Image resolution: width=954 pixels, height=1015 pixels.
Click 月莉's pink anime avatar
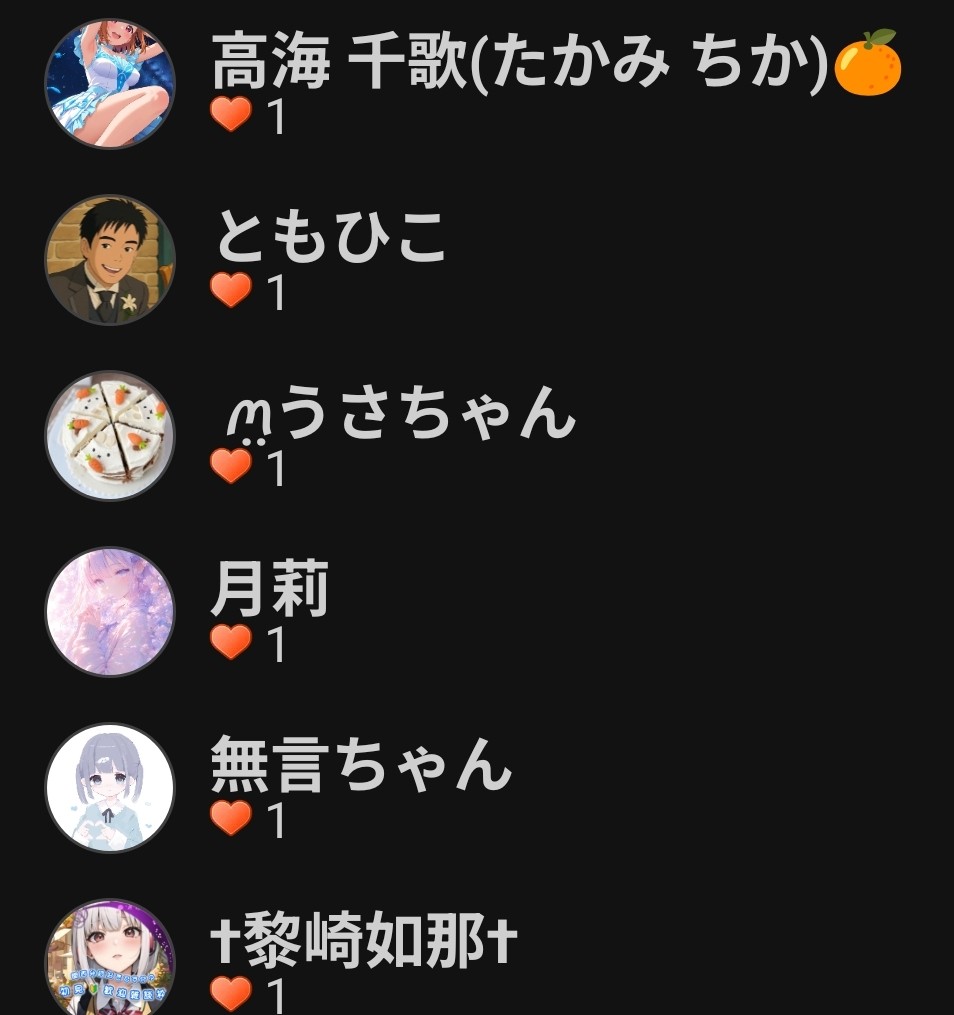pyautogui.click(x=110, y=609)
